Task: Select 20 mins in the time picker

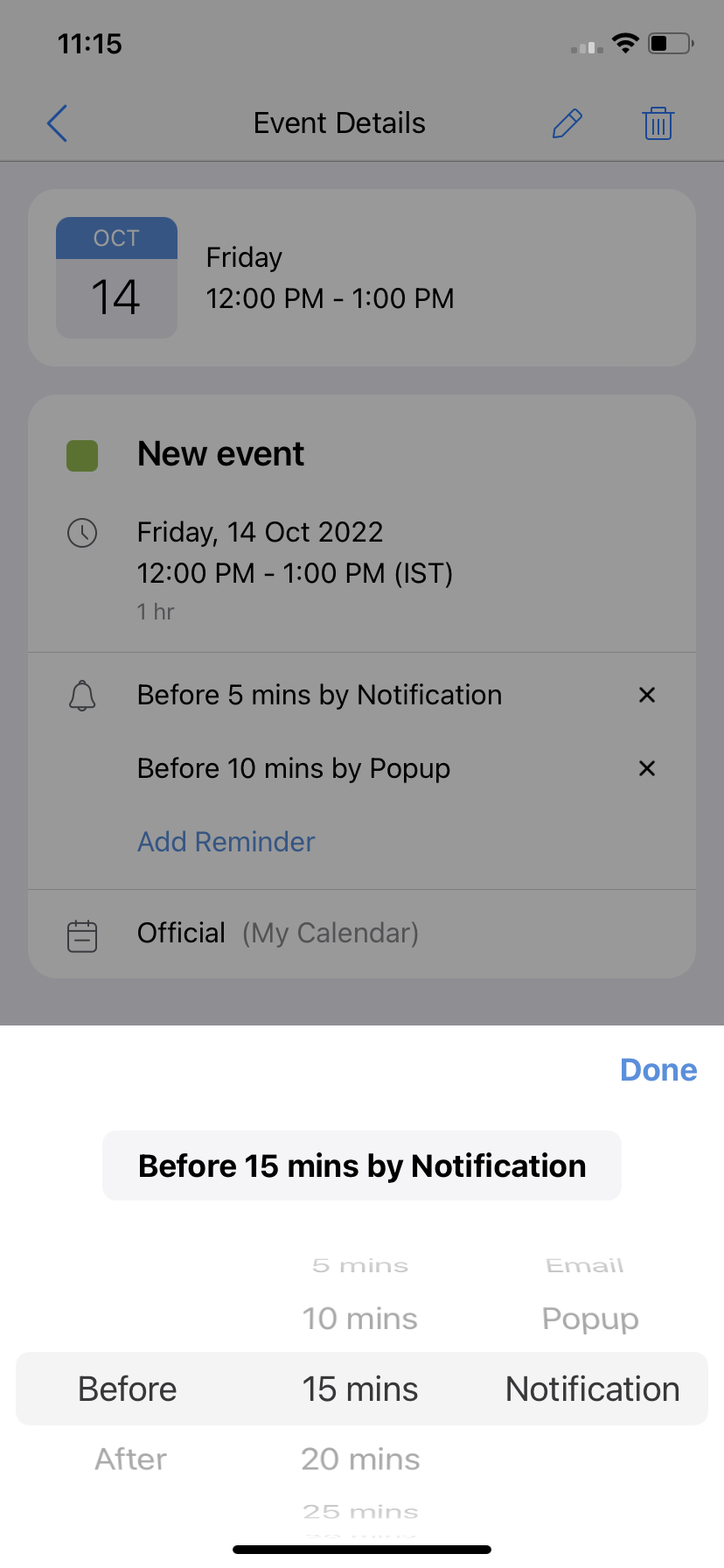Action: [x=360, y=1459]
